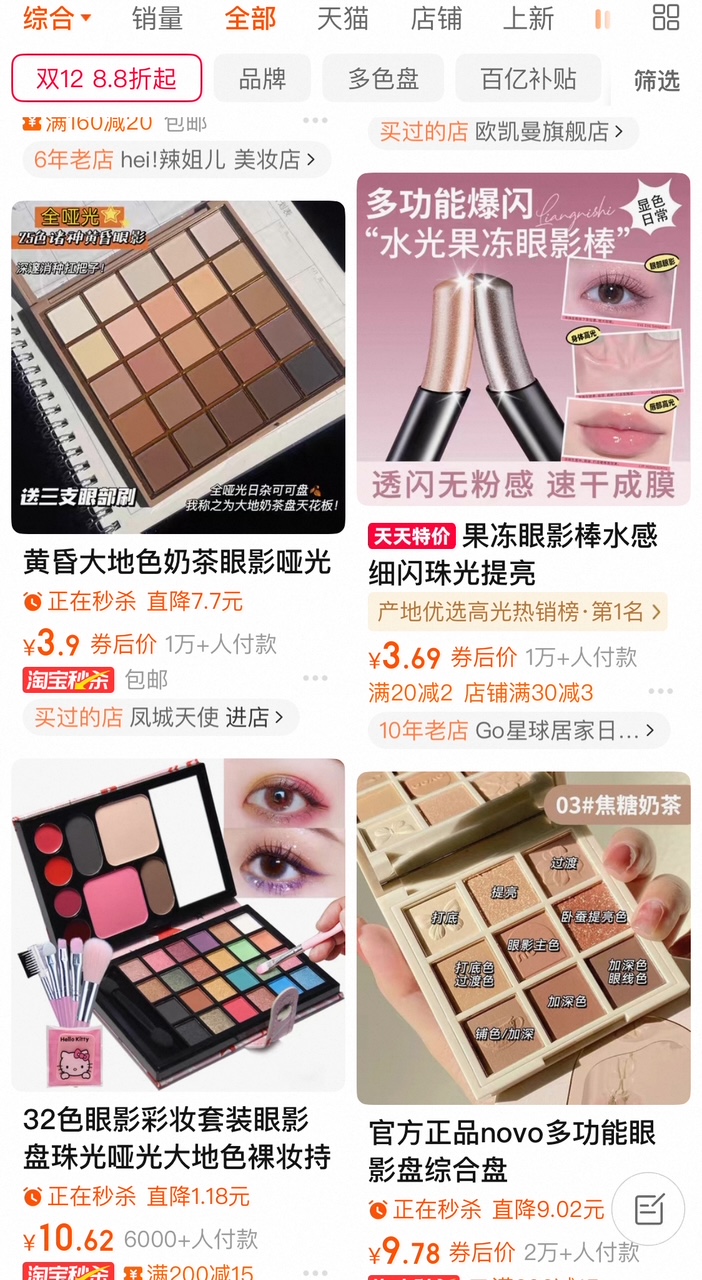This screenshot has width=702, height=1280.
Task: Open the 综合 sort dropdown
Action: 57,18
